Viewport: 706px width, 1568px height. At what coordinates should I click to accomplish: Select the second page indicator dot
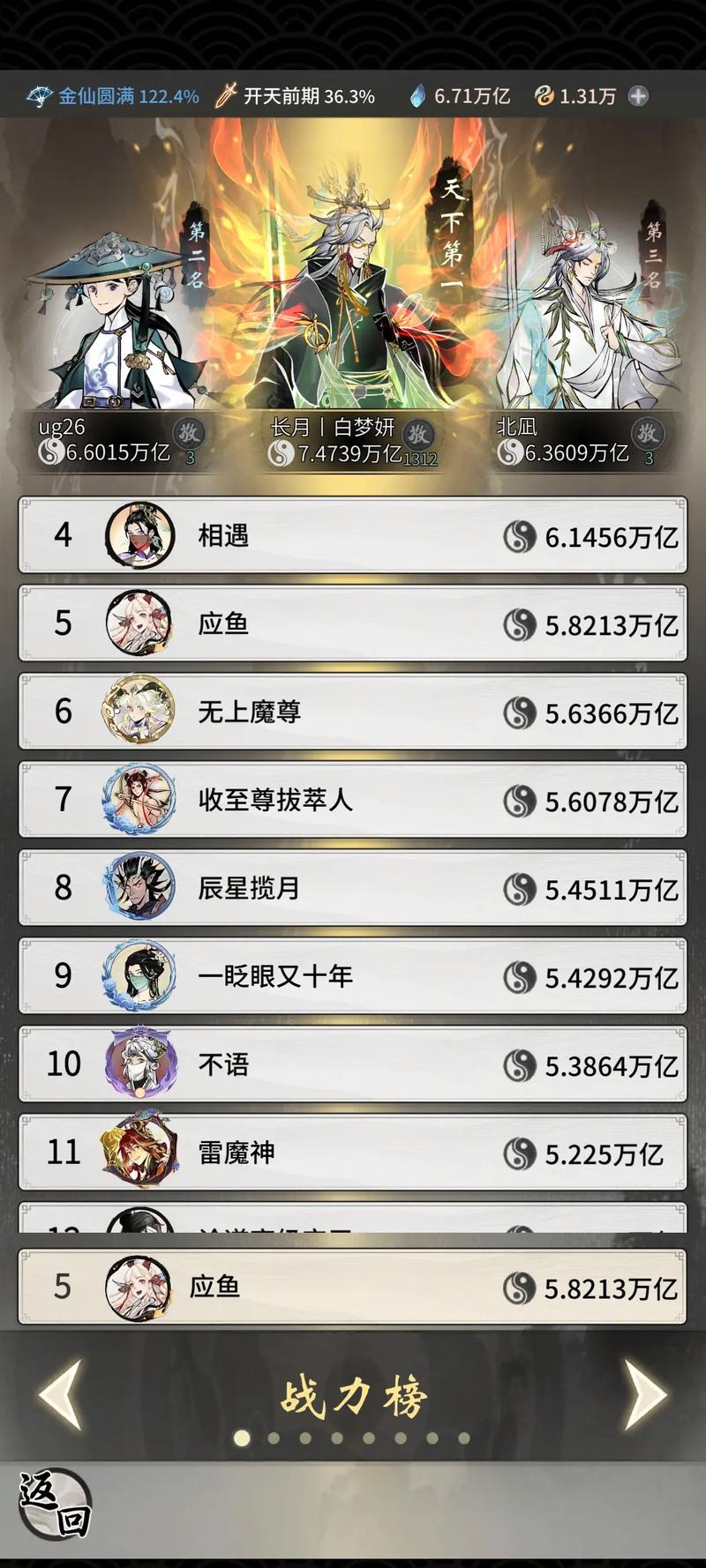point(274,1438)
